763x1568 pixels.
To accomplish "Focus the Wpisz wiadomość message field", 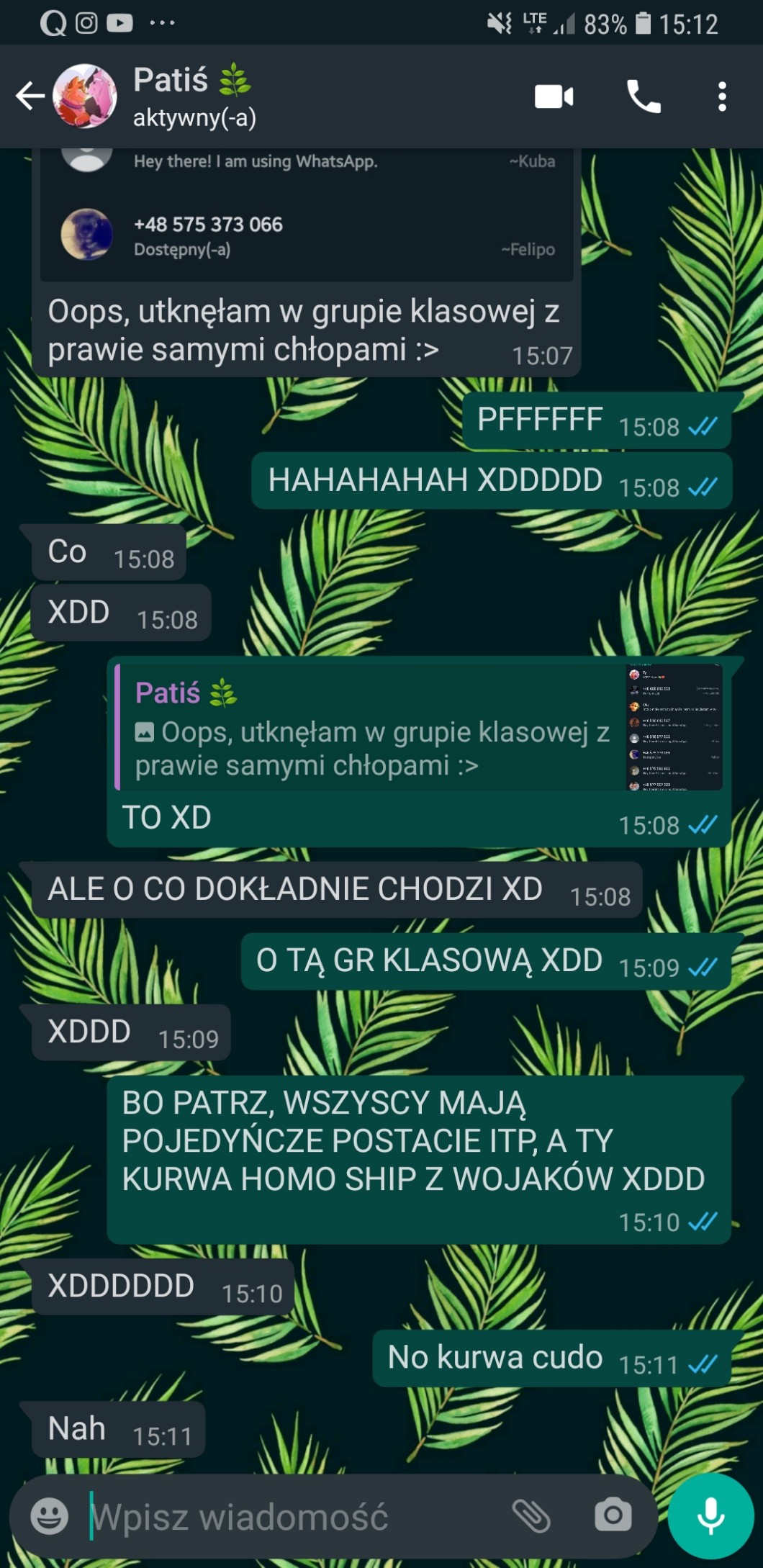I will 288,1516.
